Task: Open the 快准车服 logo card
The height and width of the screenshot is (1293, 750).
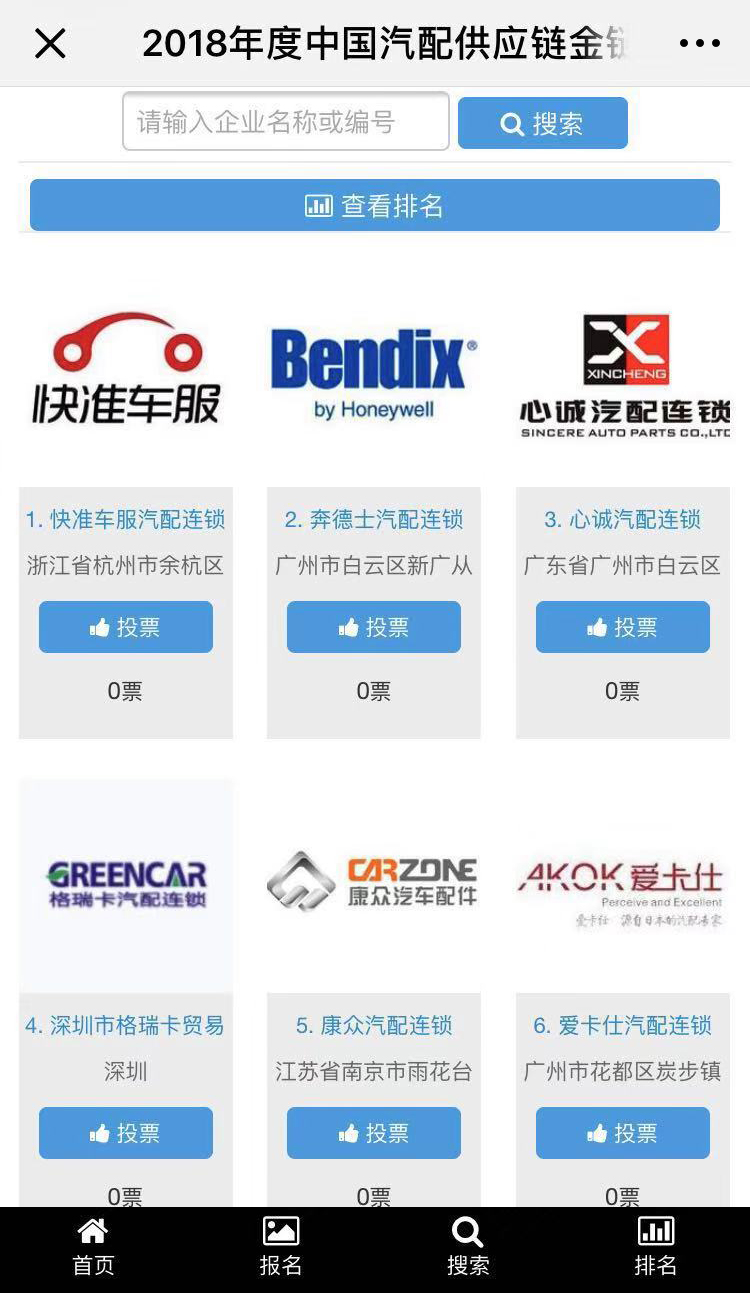Action: pyautogui.click(x=126, y=370)
